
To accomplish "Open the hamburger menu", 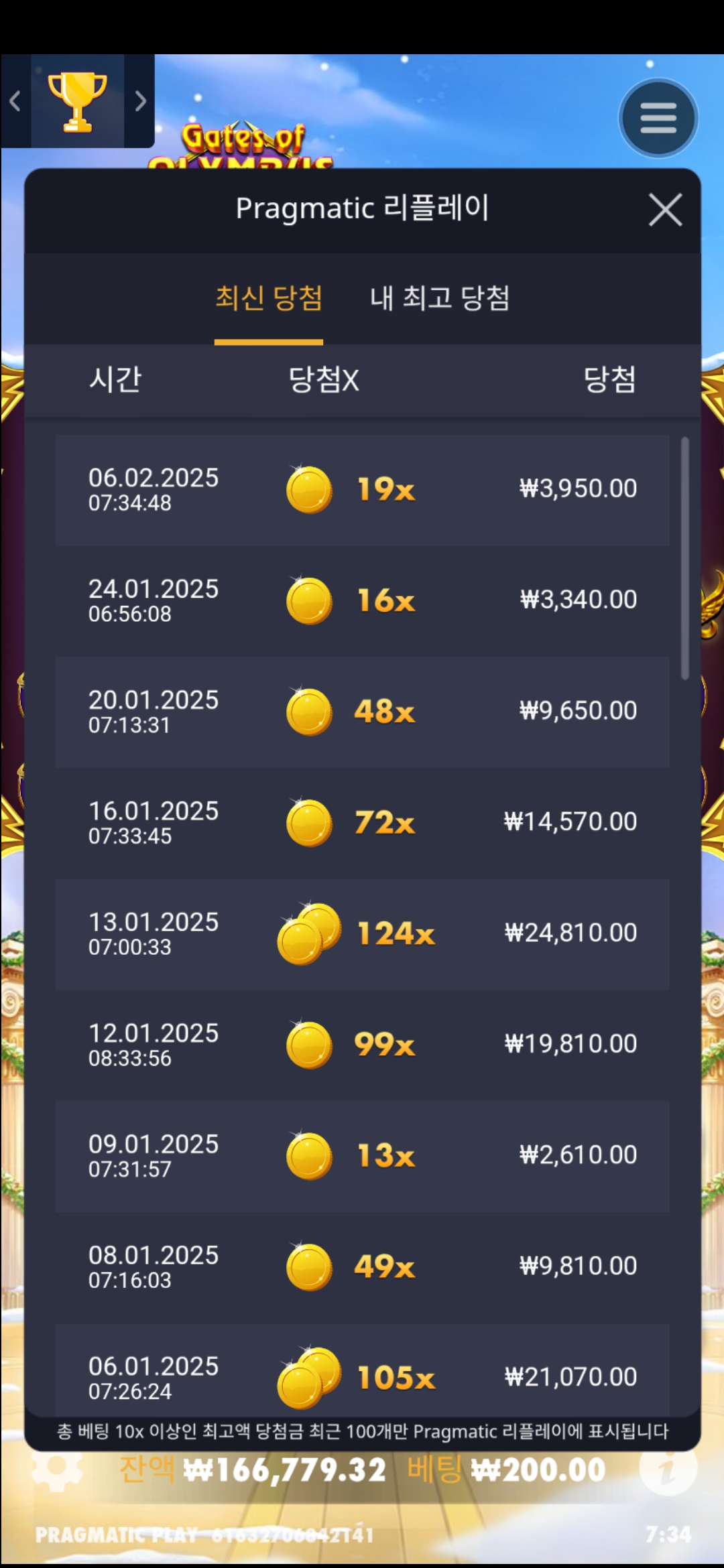I will coord(658,119).
